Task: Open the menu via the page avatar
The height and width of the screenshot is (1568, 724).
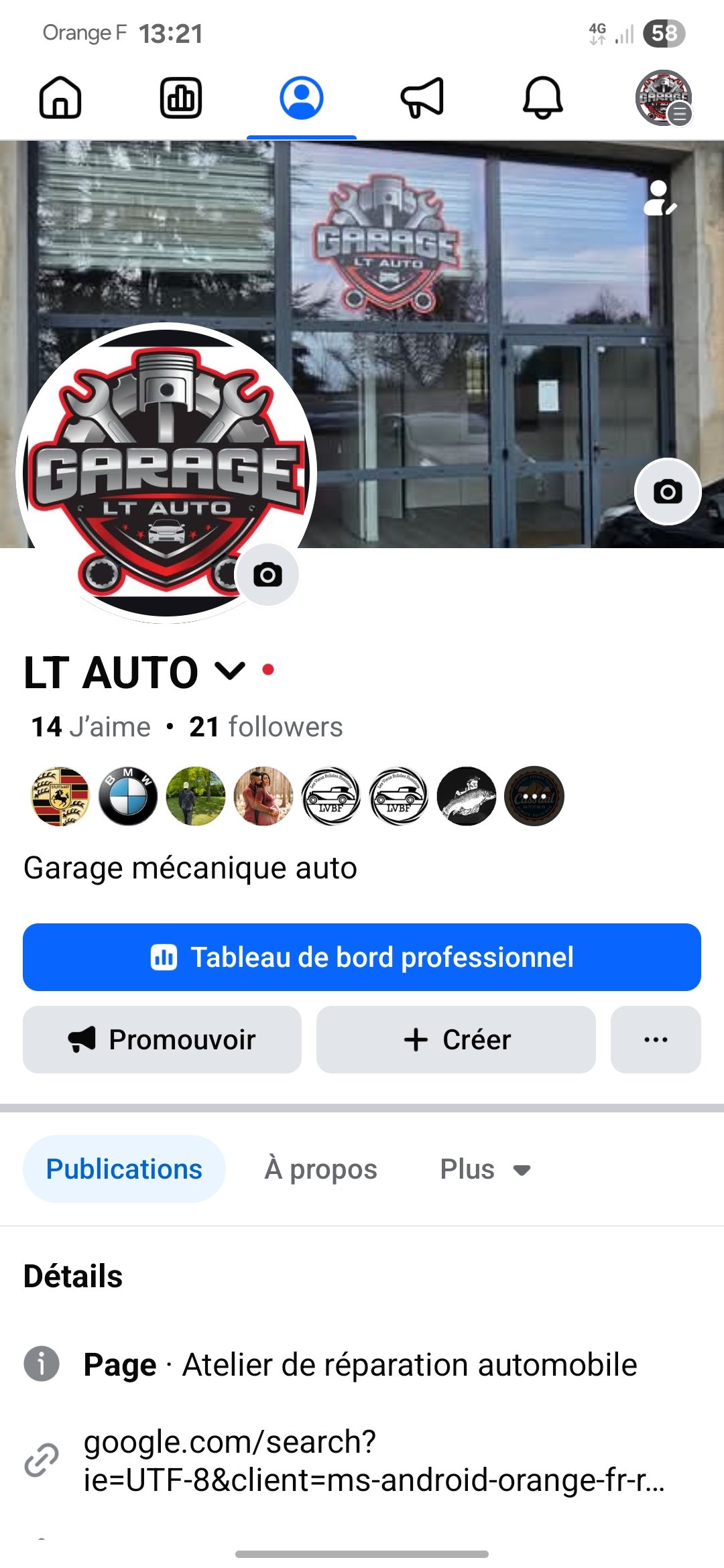Action: (x=663, y=98)
